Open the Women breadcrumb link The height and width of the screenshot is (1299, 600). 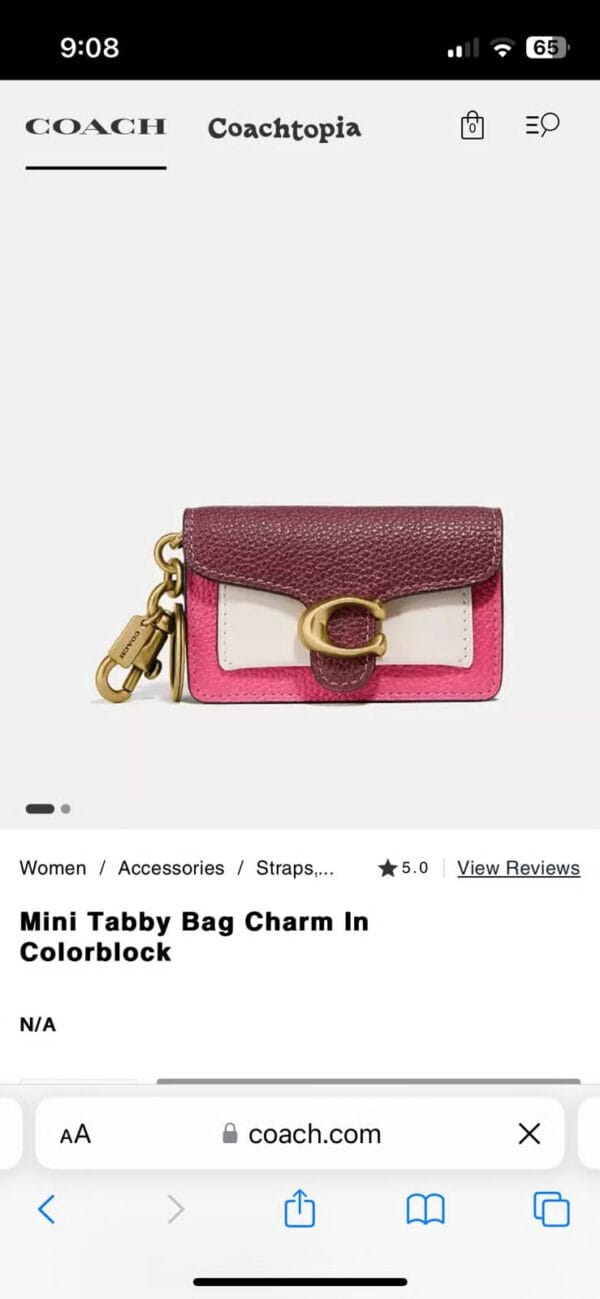tap(53, 868)
